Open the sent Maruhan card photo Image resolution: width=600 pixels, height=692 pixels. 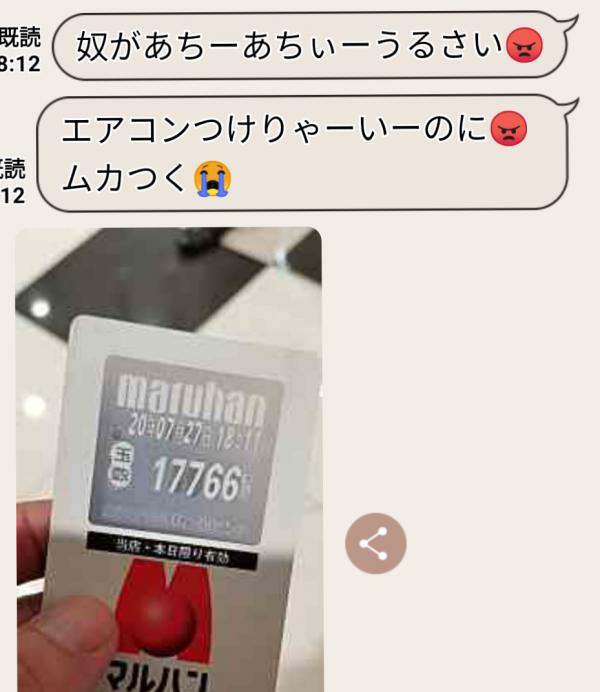pos(168,460)
